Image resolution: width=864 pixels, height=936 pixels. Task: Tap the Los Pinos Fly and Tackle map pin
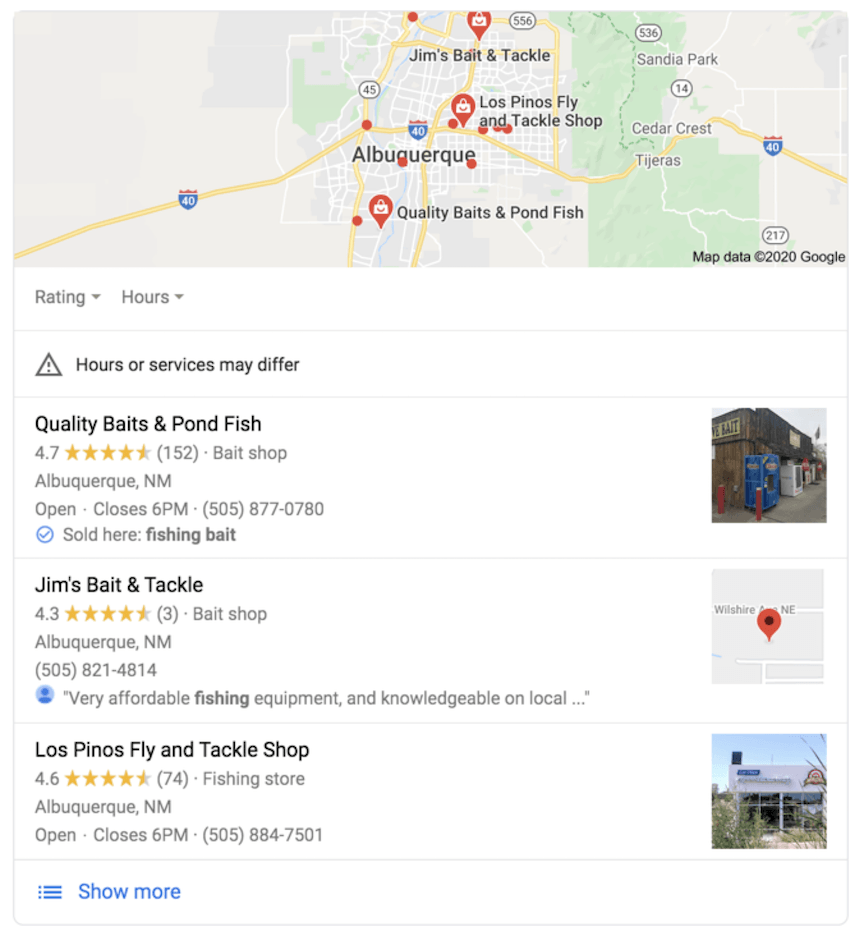(x=462, y=108)
